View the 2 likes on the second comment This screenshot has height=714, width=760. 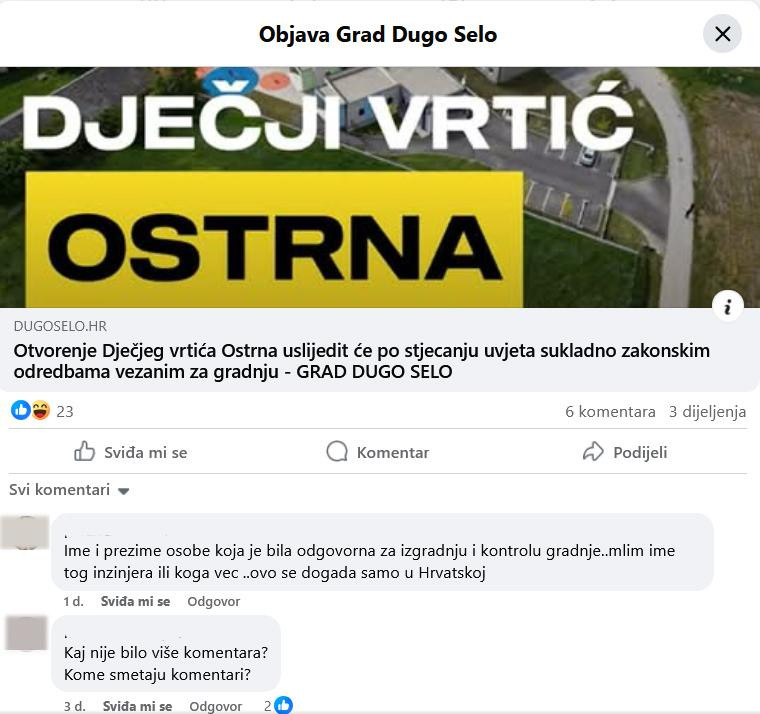pos(278,705)
